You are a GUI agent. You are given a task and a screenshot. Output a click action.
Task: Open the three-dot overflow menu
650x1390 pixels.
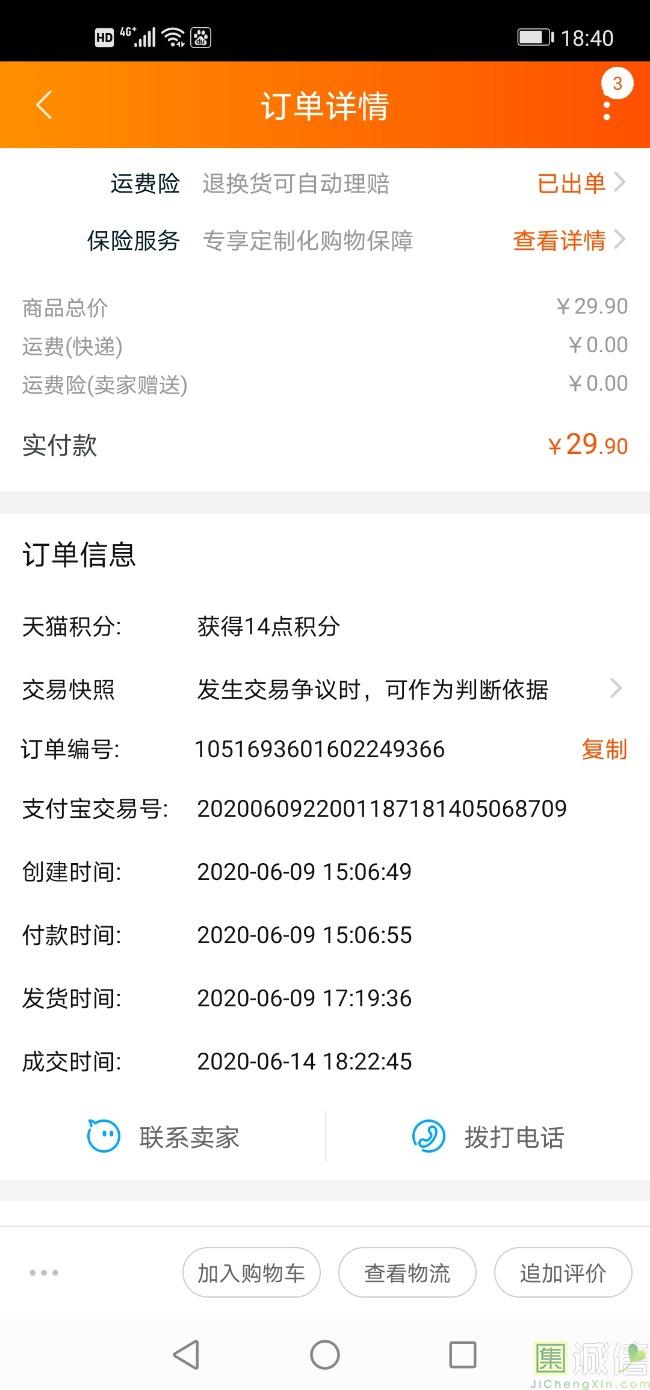pos(606,107)
